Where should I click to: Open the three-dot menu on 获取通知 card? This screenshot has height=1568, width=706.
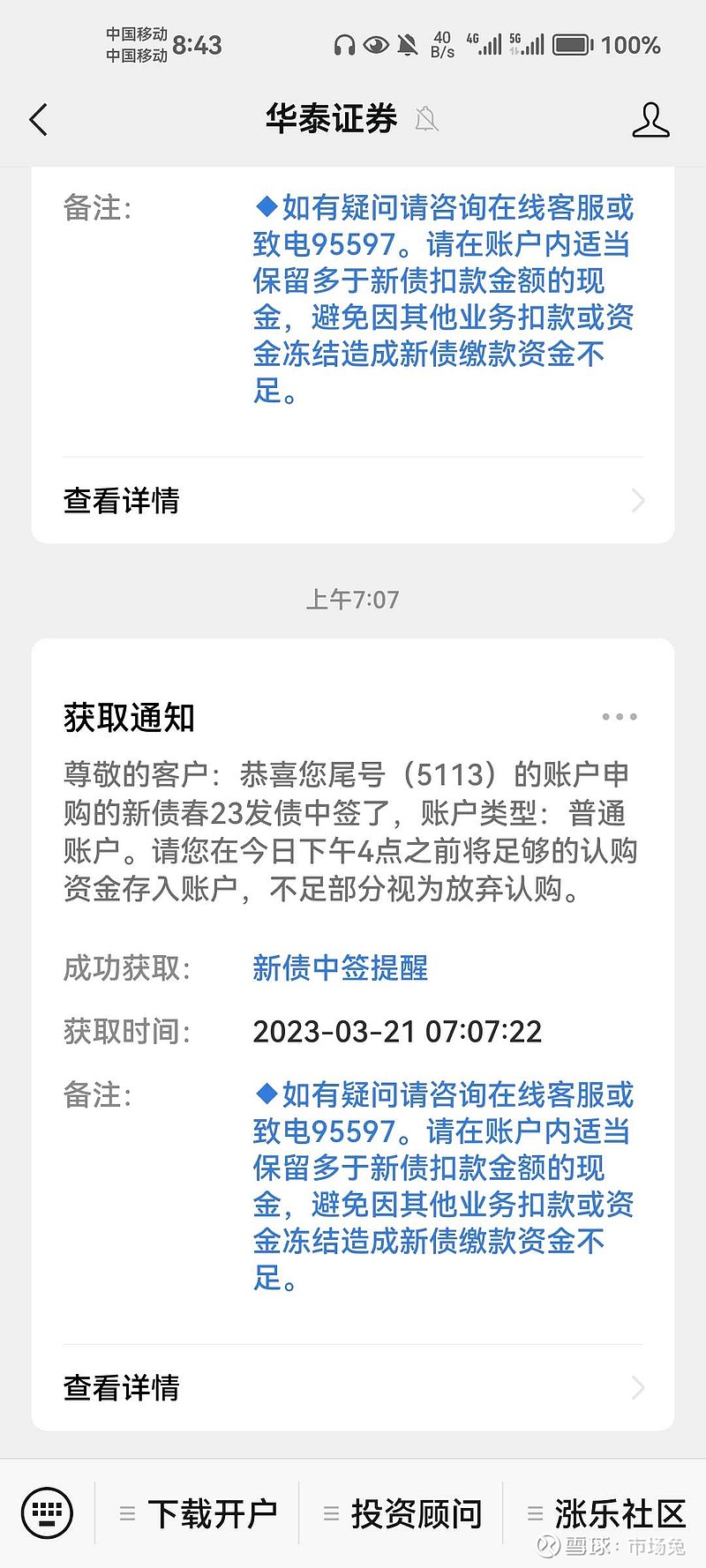pyautogui.click(x=619, y=717)
